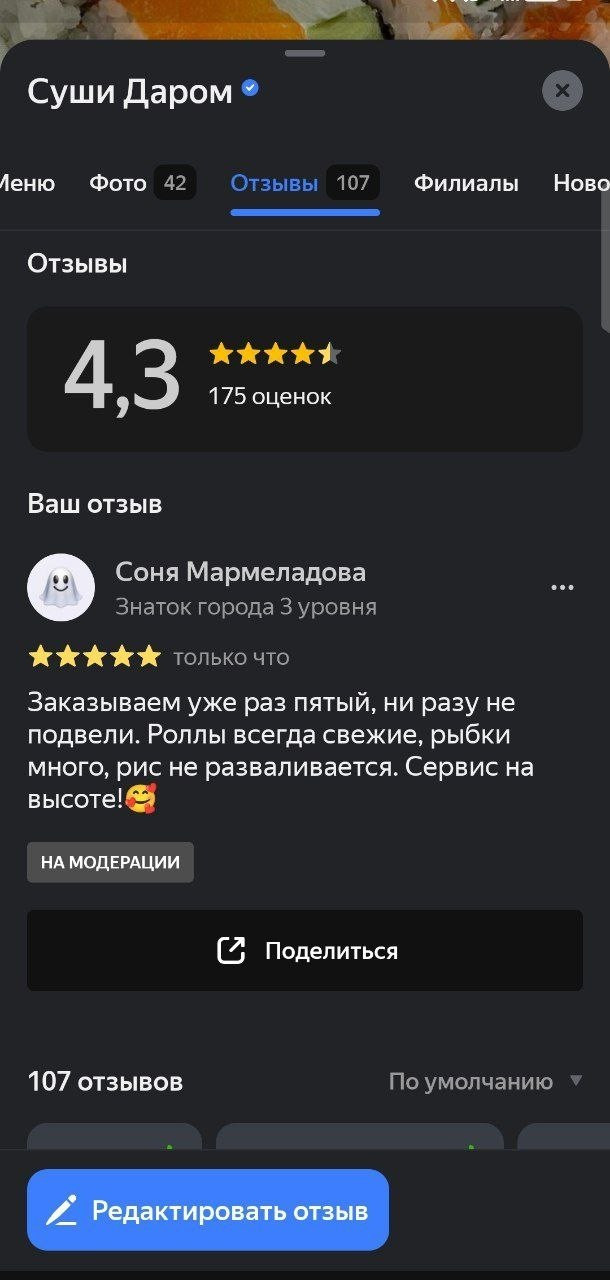The height and width of the screenshot is (1280, 610).
Task: Open Соня Мармеладова's profile avatar
Action: pos(61,588)
